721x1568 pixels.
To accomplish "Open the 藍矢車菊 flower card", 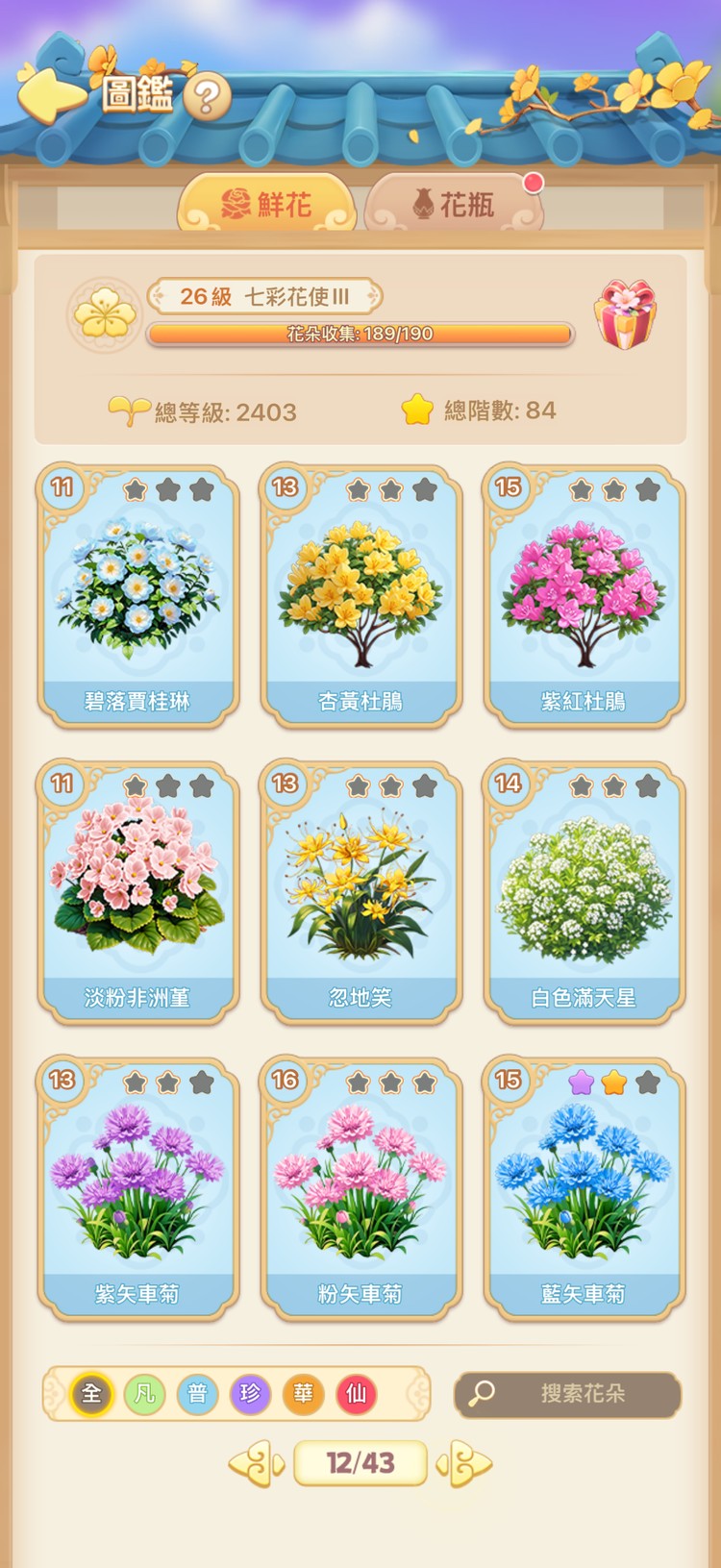I will (584, 1188).
